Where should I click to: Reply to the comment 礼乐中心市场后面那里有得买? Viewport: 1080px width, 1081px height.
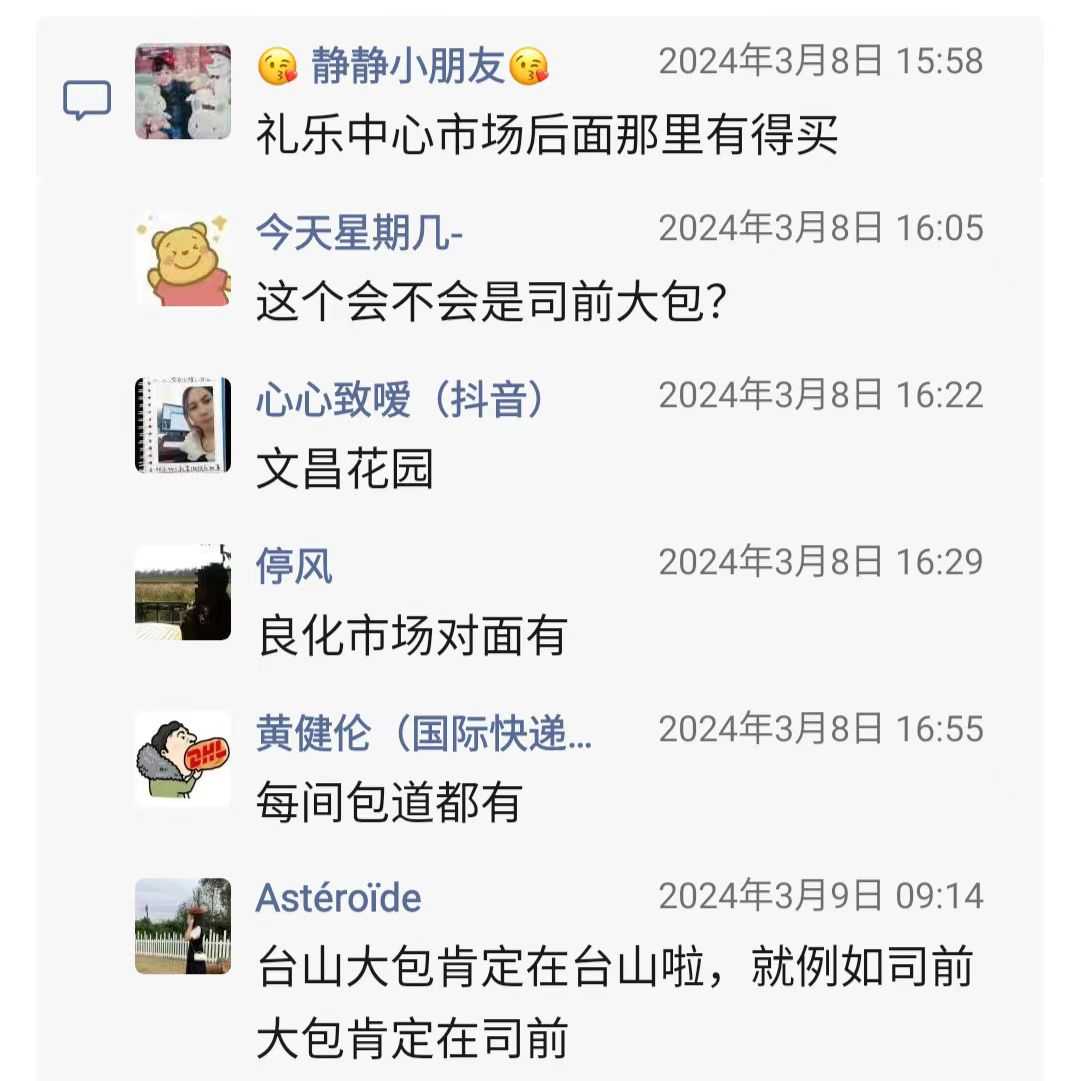(546, 135)
